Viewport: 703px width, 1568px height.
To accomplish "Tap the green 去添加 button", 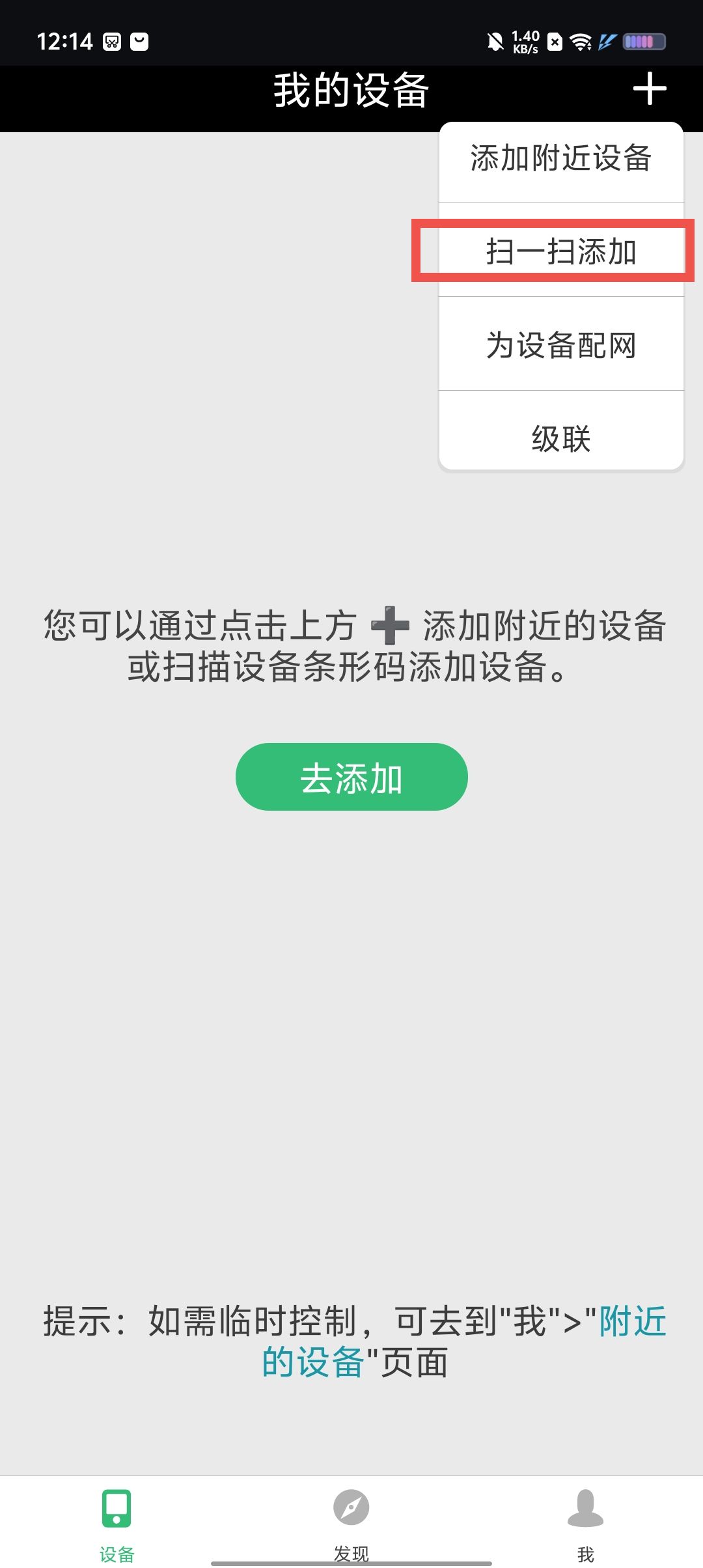I will click(351, 777).
